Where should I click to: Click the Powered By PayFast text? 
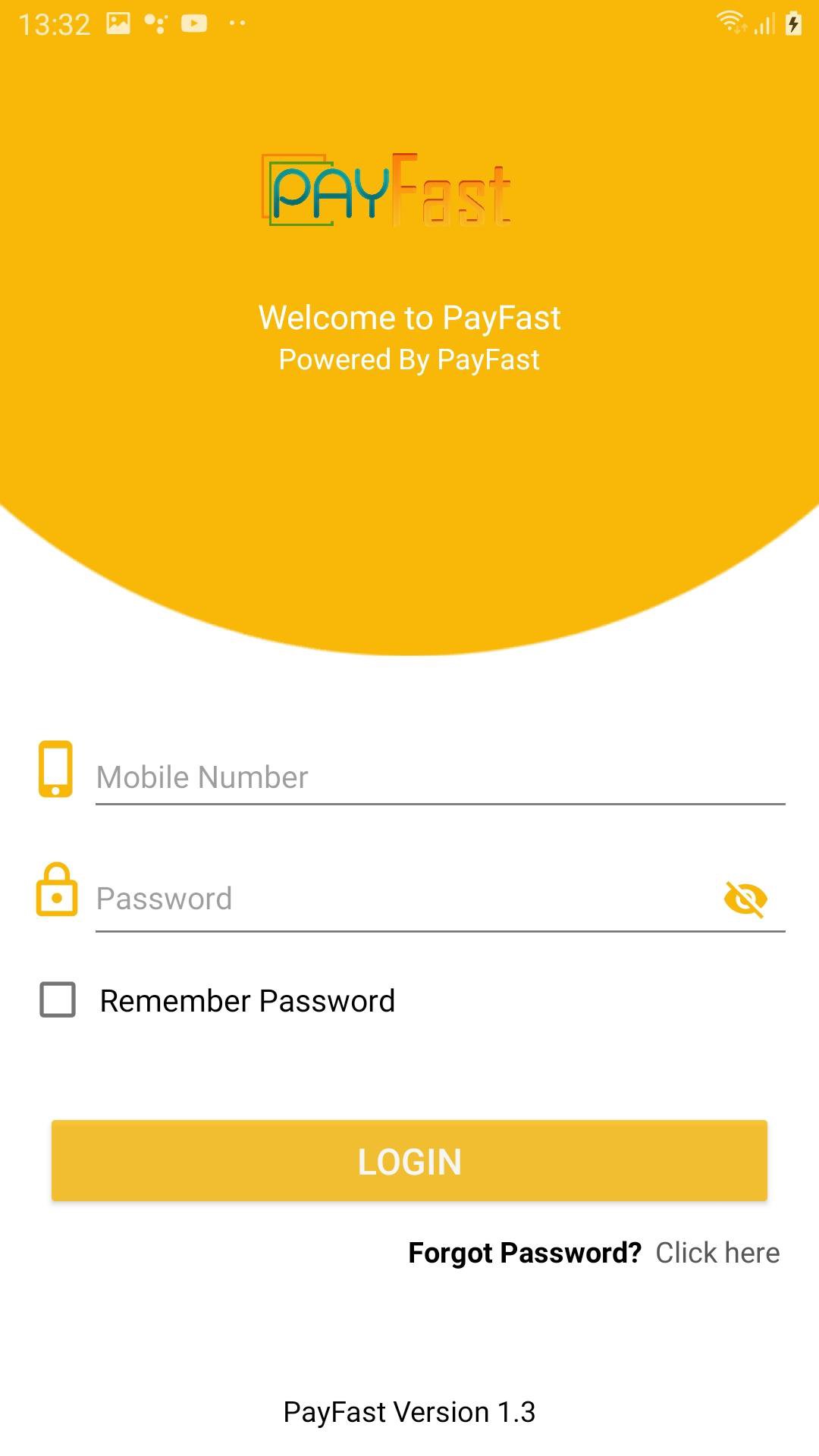[409, 359]
